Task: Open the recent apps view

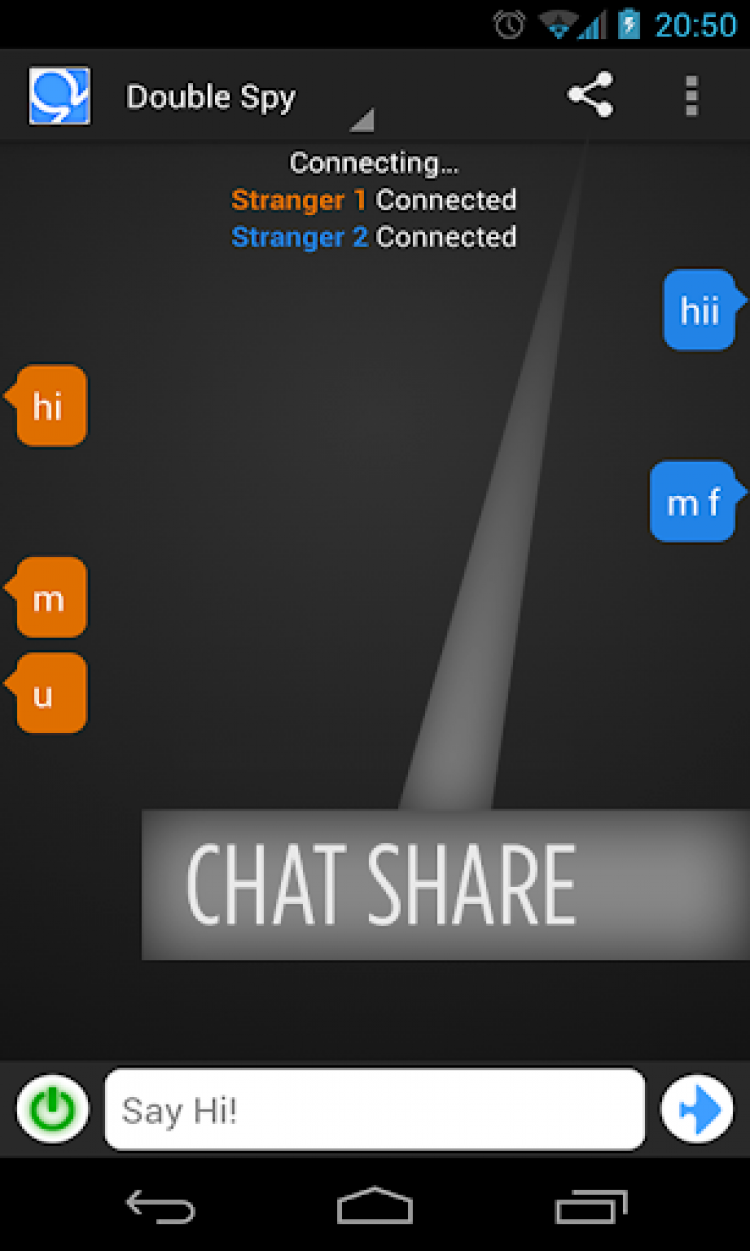Action: point(591,1207)
